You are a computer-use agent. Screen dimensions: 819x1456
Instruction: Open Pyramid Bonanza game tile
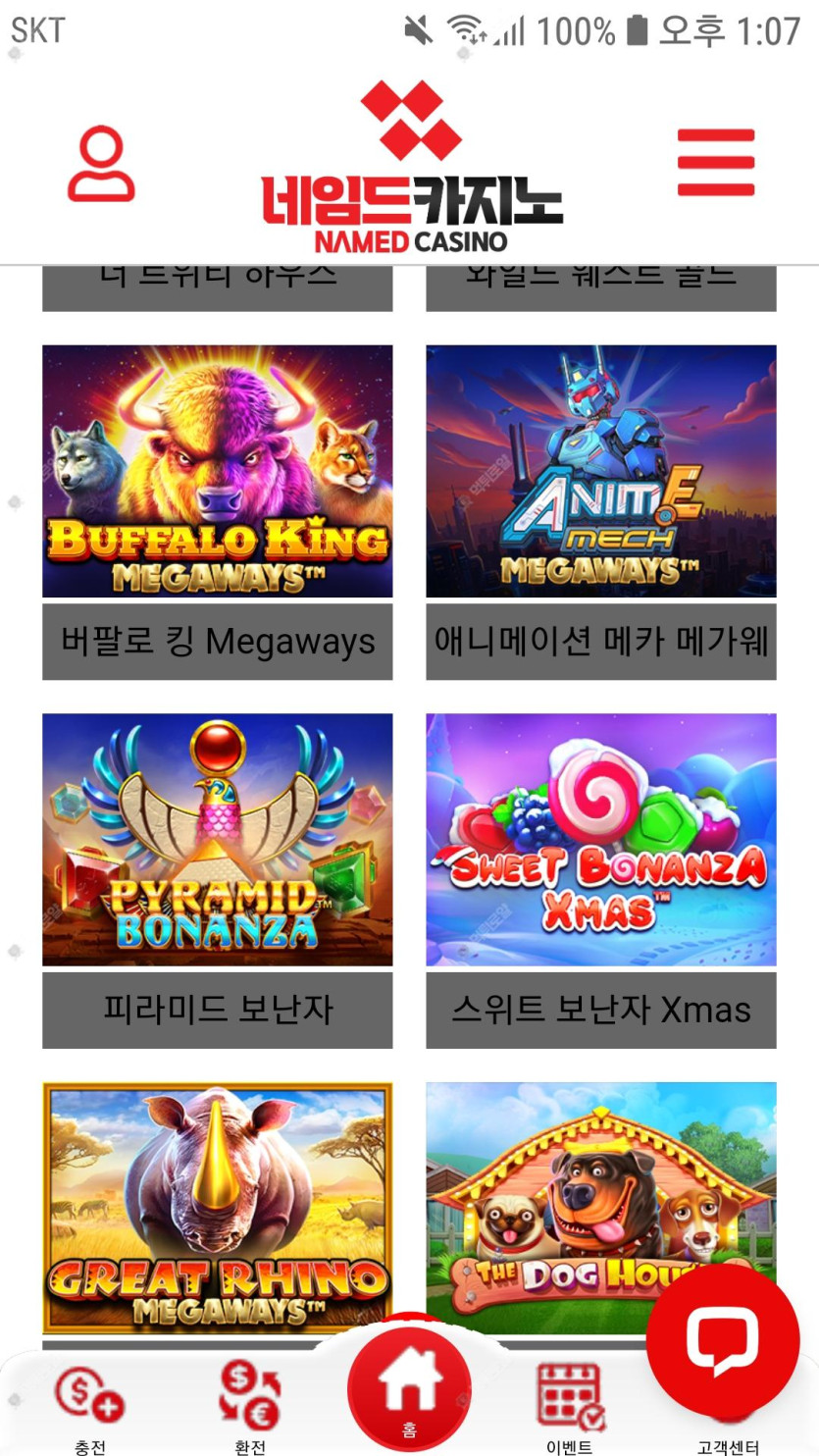pyautogui.click(x=217, y=840)
